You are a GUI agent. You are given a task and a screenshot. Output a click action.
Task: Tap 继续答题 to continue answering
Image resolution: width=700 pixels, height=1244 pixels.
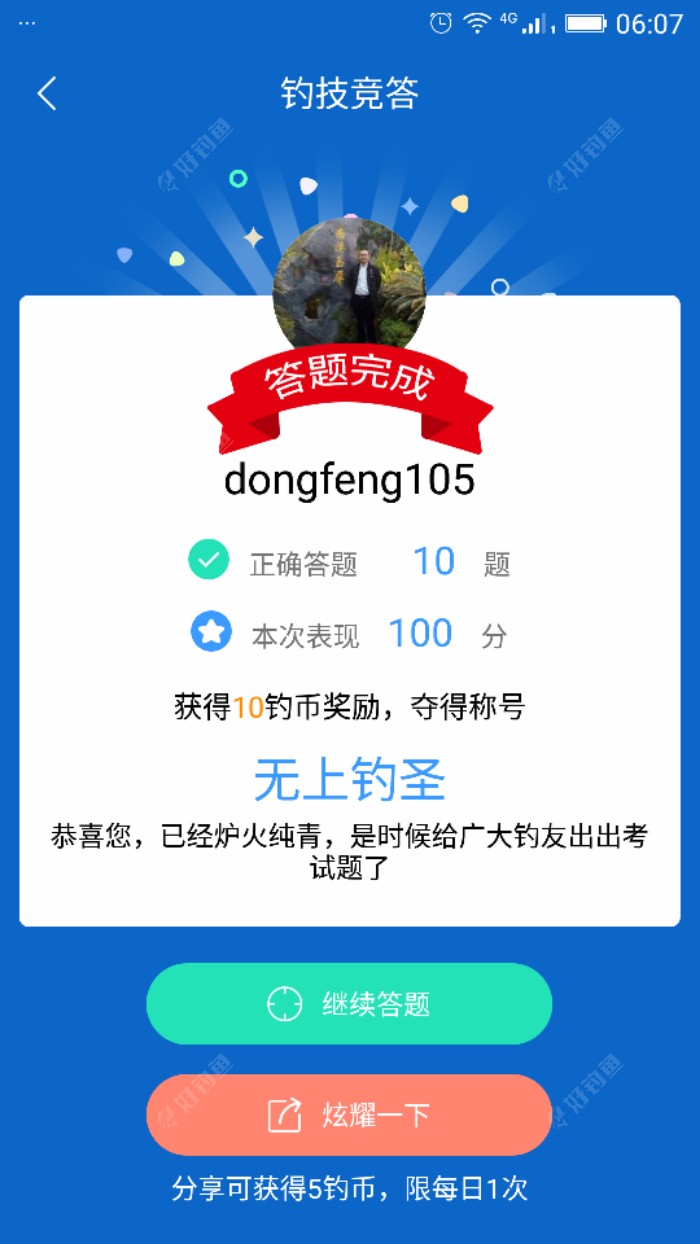click(x=349, y=1003)
